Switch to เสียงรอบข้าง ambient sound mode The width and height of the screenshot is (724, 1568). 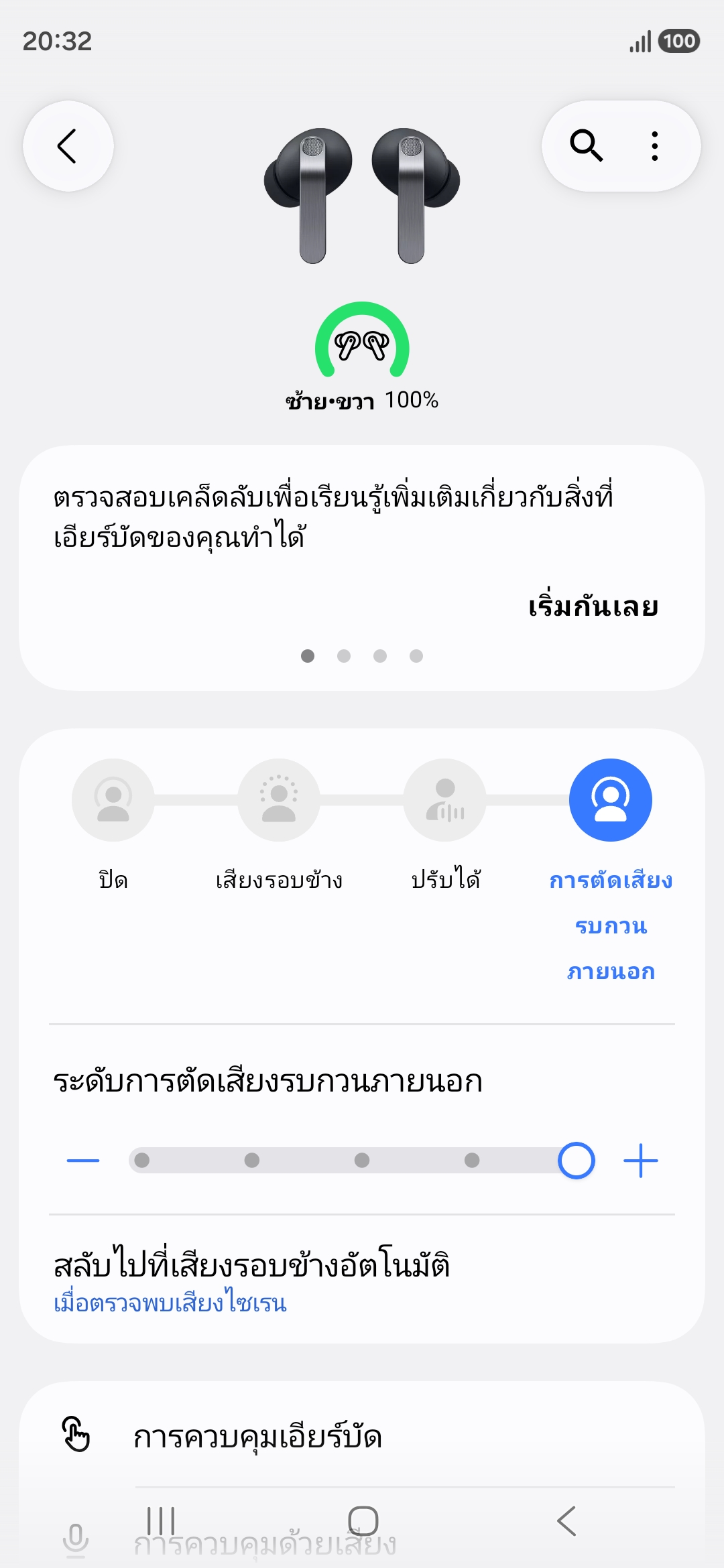coord(279,800)
